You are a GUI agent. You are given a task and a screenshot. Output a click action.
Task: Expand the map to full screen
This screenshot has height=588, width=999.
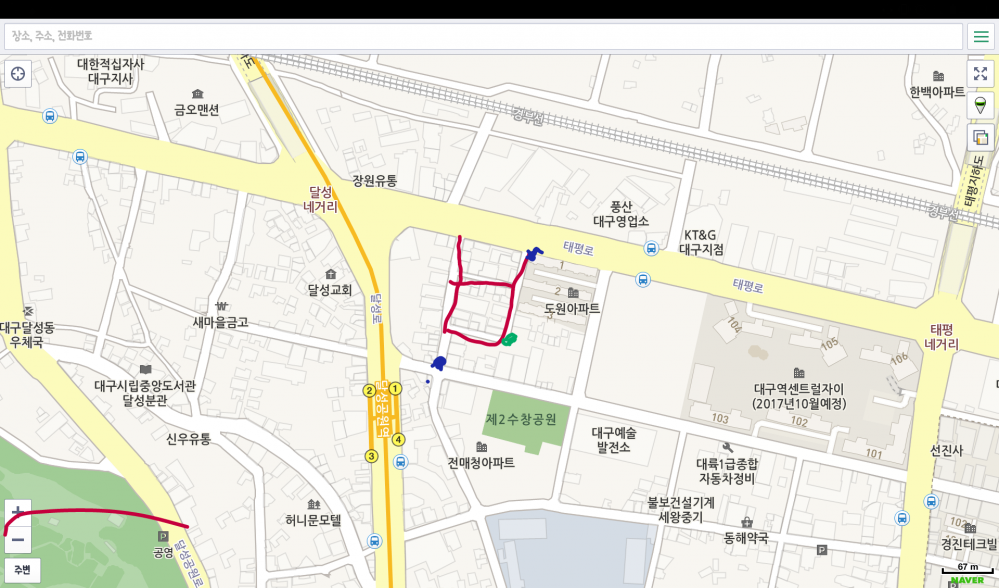980,74
